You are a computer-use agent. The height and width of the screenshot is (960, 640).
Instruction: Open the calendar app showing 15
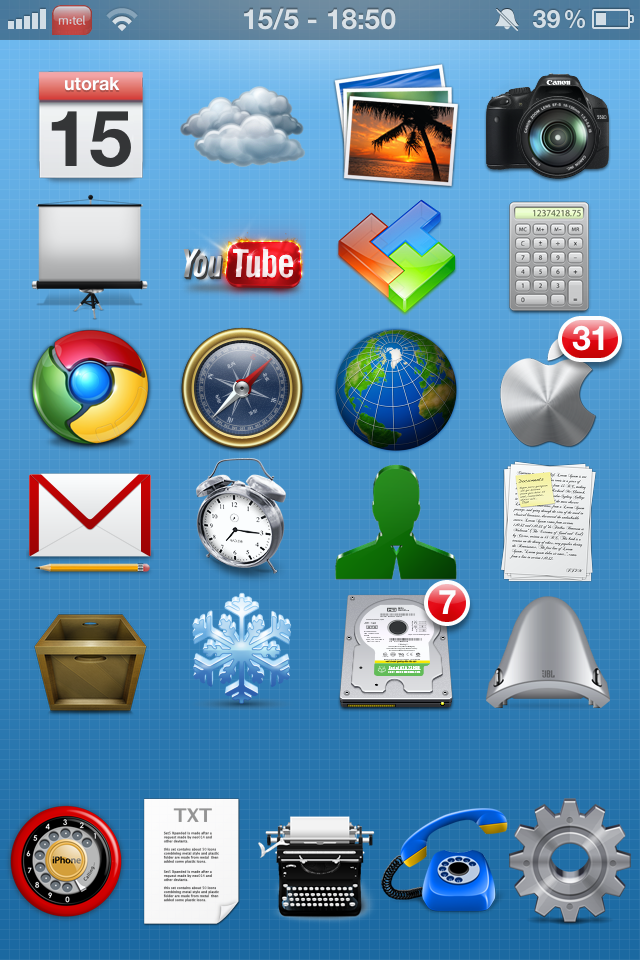91,124
